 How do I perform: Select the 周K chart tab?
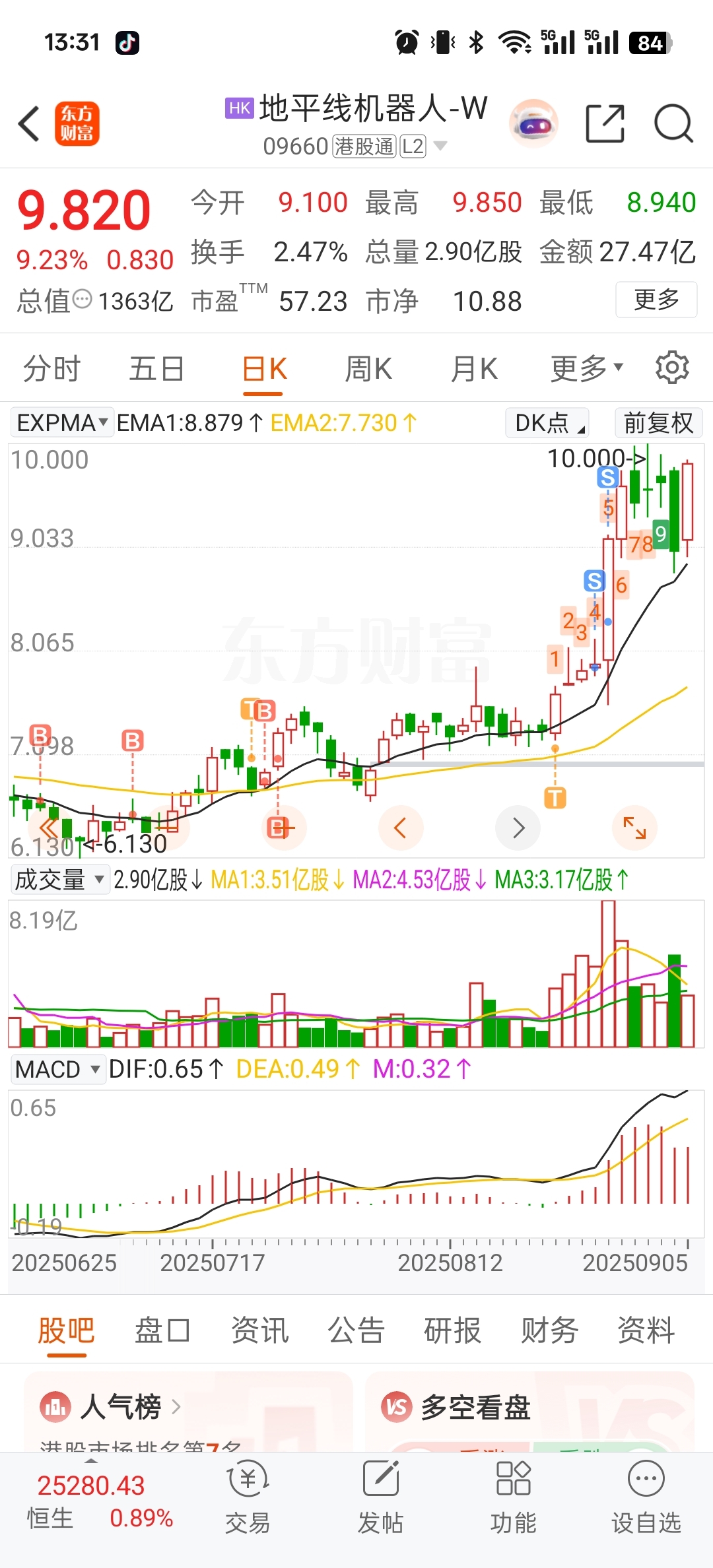(x=368, y=368)
